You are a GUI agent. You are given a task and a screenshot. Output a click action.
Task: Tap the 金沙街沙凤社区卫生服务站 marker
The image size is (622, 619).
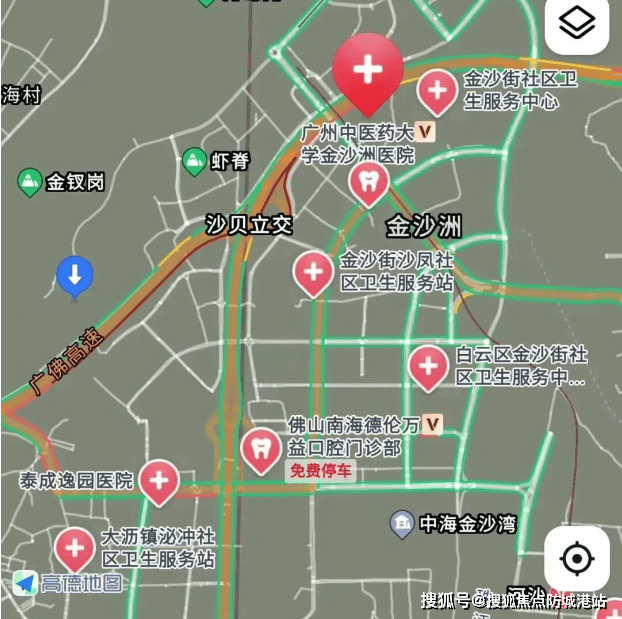[x=313, y=273]
